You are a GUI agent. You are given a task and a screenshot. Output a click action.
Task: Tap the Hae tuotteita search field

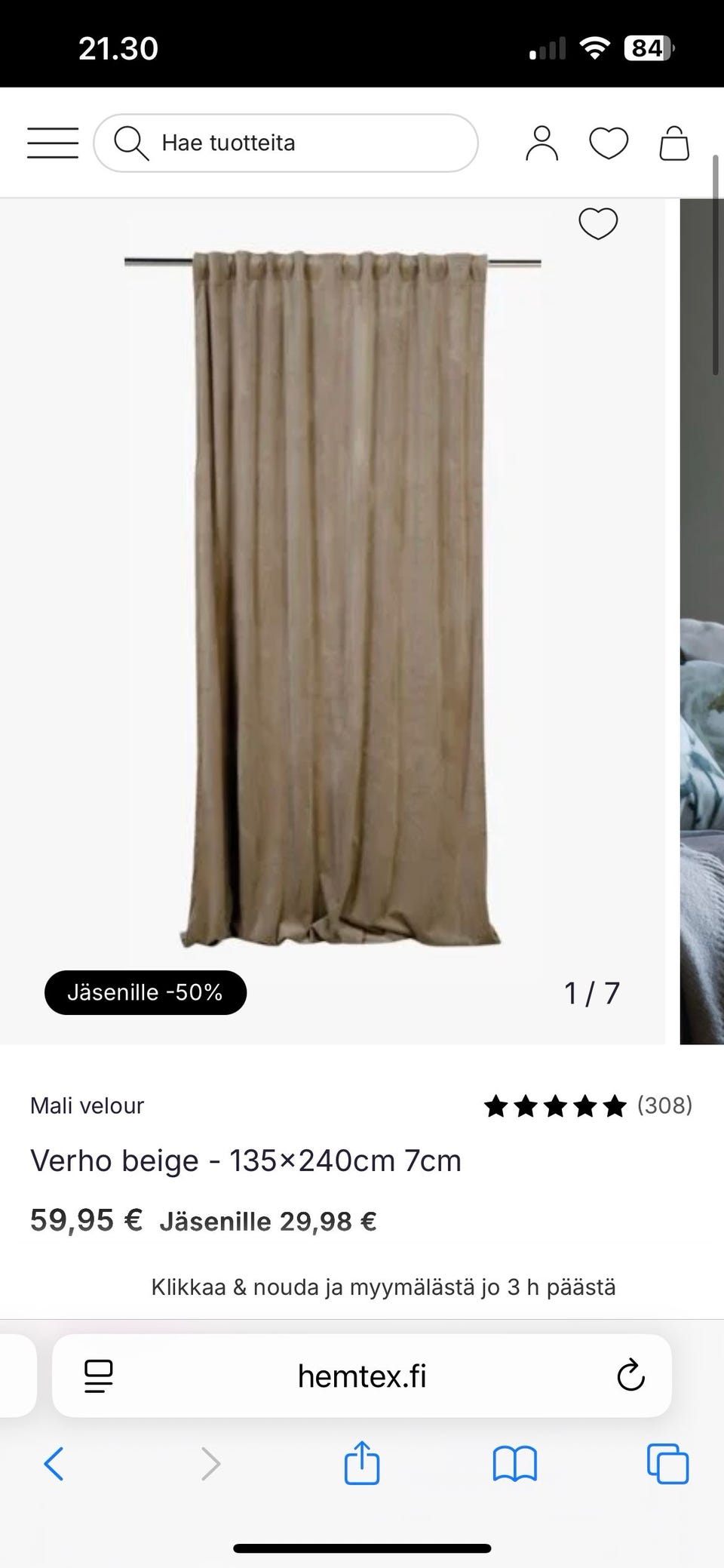click(287, 143)
